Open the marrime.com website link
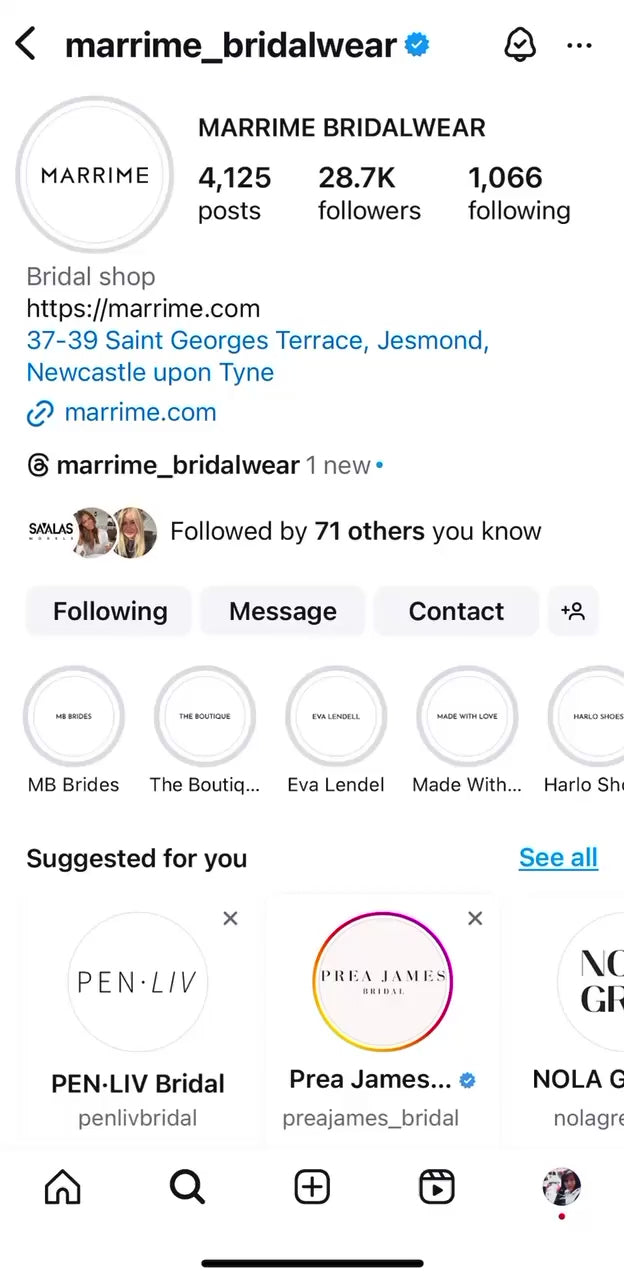This screenshot has height=1280, width=624. tap(139, 412)
